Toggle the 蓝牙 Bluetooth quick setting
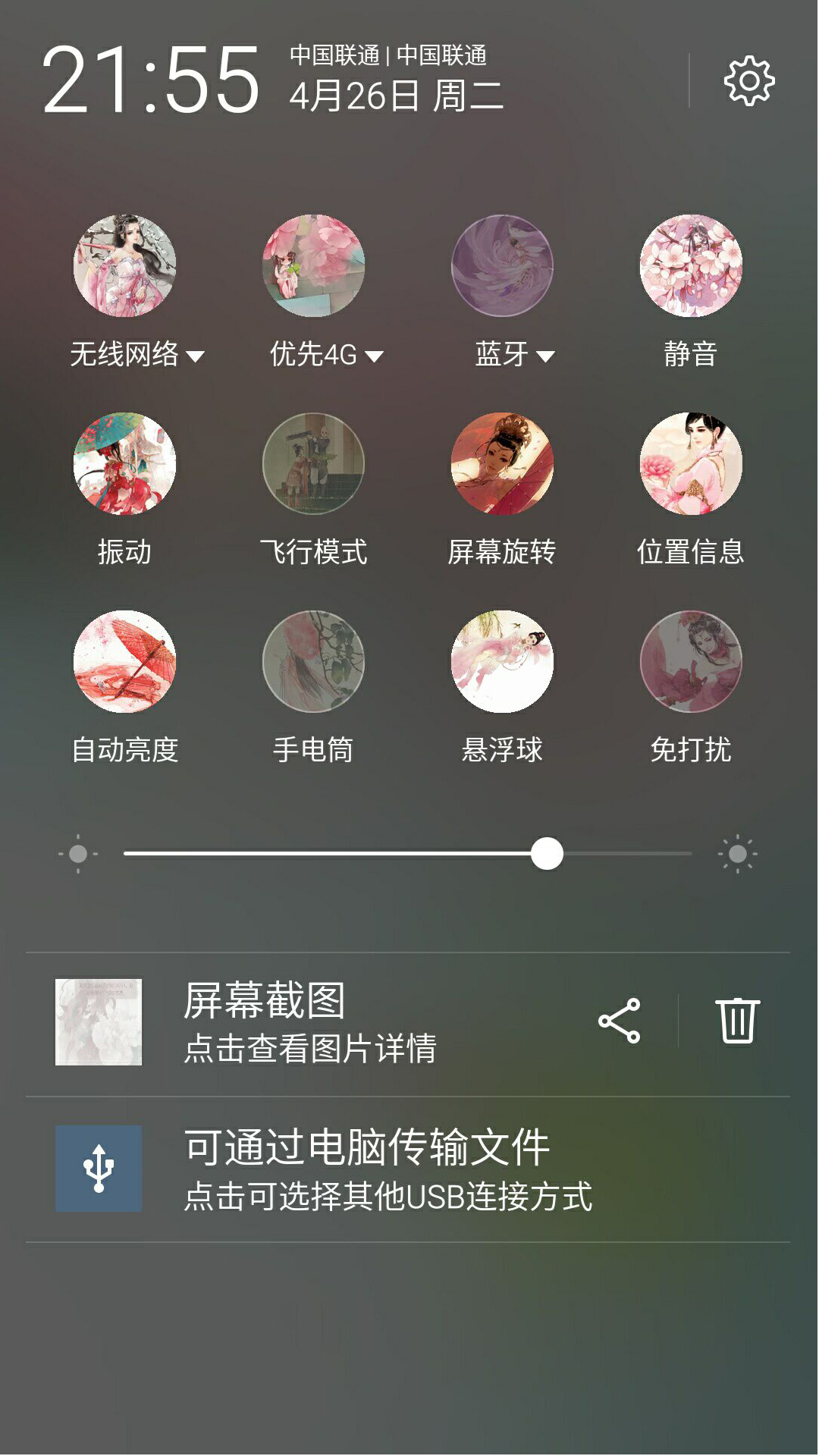Image resolution: width=819 pixels, height=1456 pixels. [x=502, y=266]
